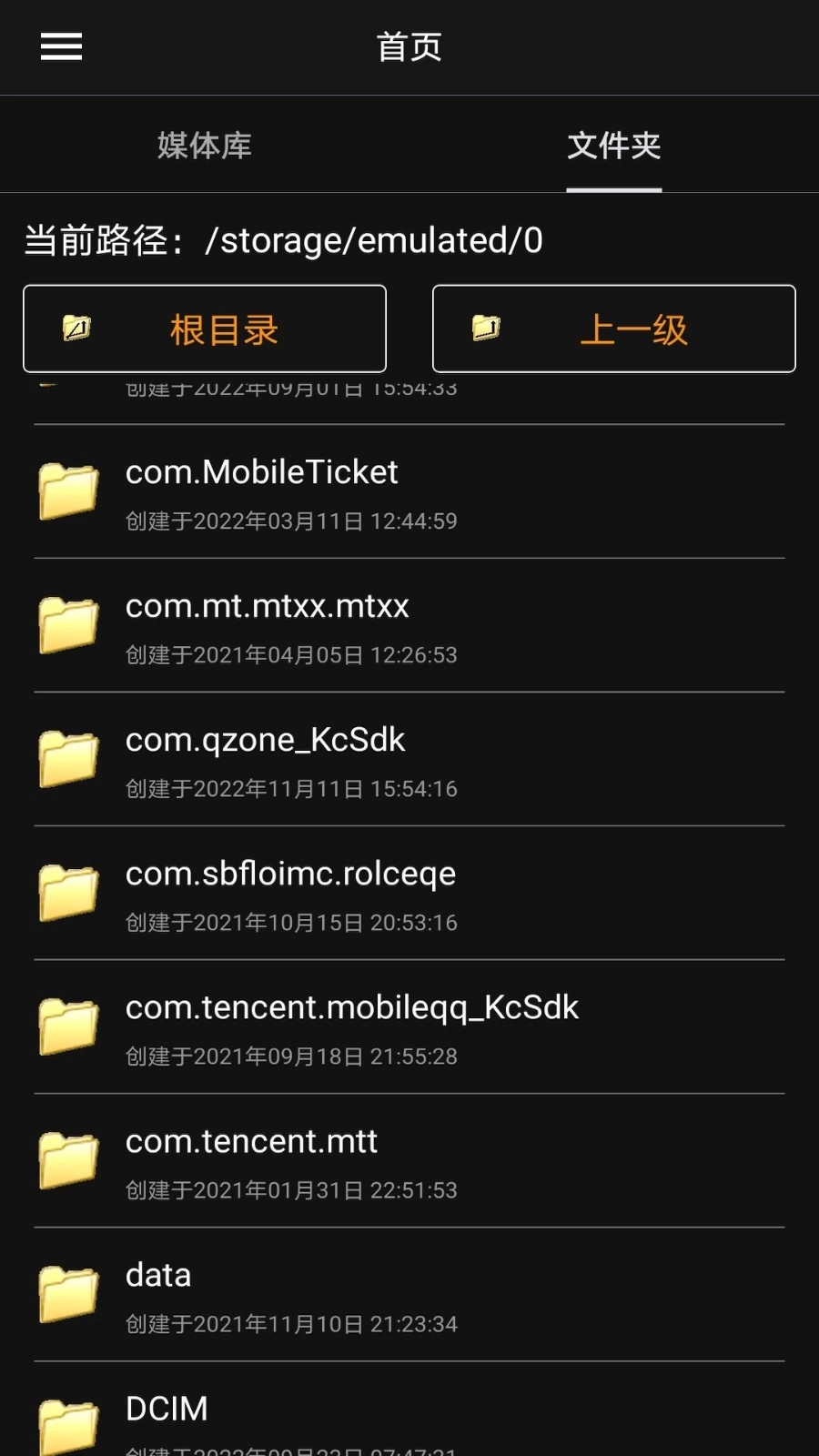Select the data folder list entry
This screenshot has height=1456, width=819.
coord(409,1294)
